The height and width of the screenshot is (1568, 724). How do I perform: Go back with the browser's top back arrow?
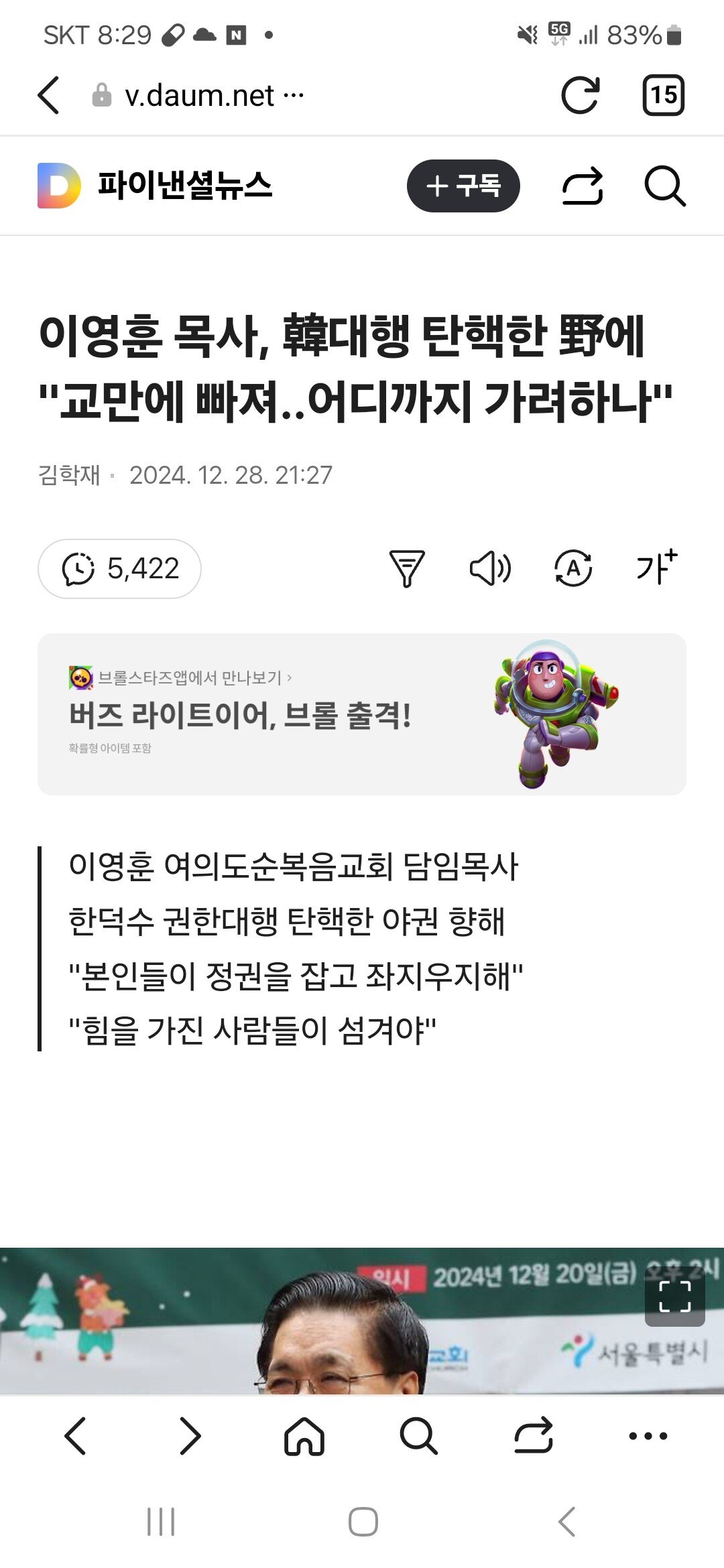[x=49, y=95]
